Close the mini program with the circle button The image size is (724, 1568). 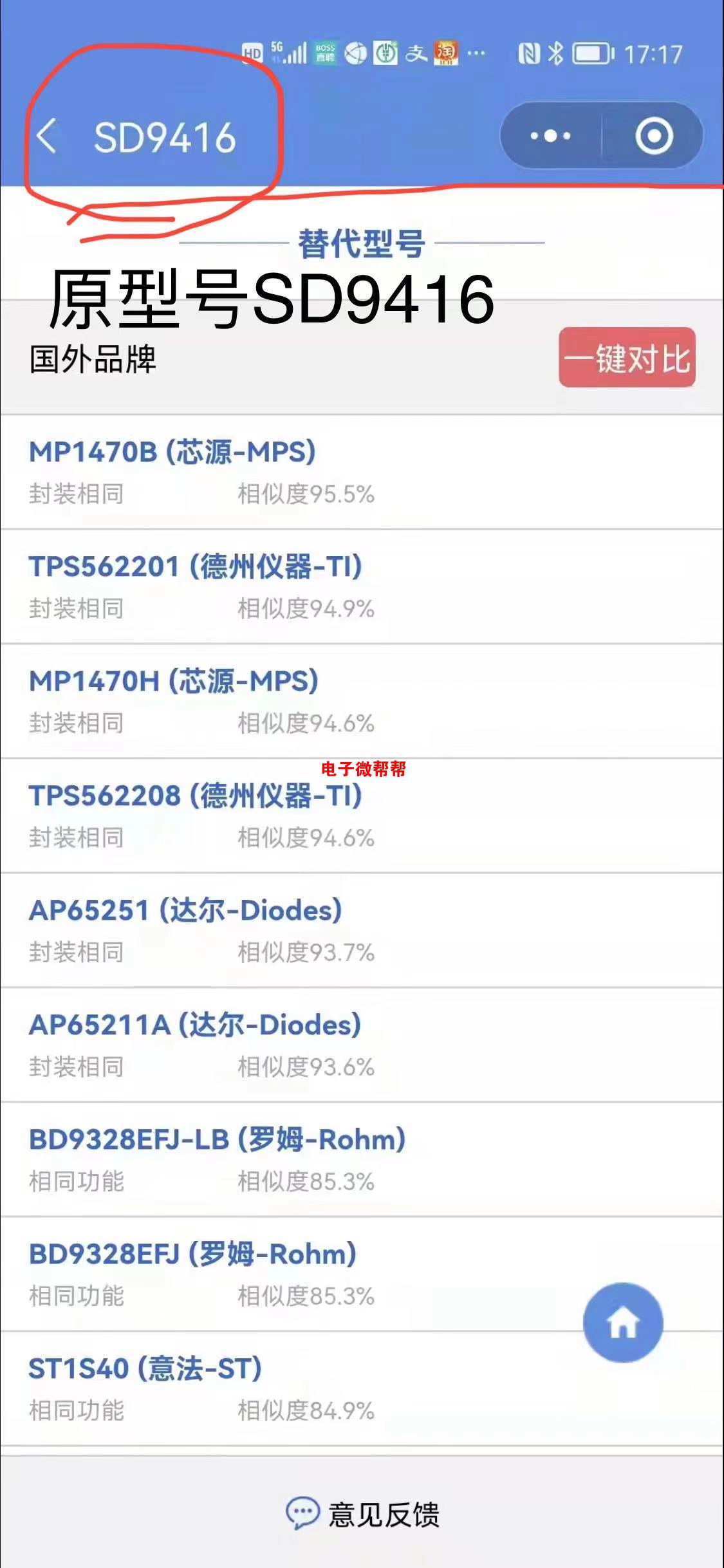click(x=654, y=136)
